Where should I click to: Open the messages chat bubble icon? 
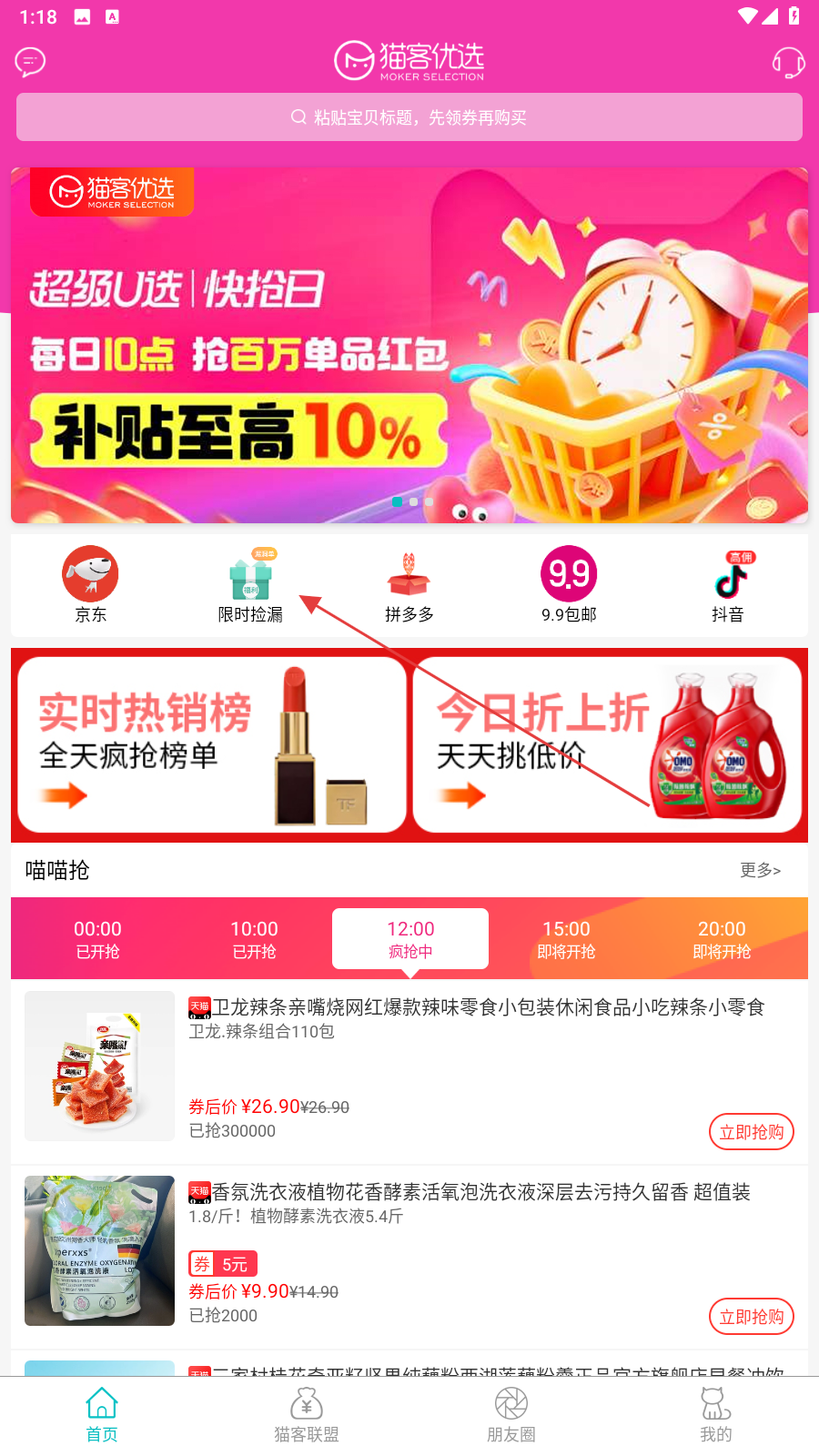[x=30, y=62]
